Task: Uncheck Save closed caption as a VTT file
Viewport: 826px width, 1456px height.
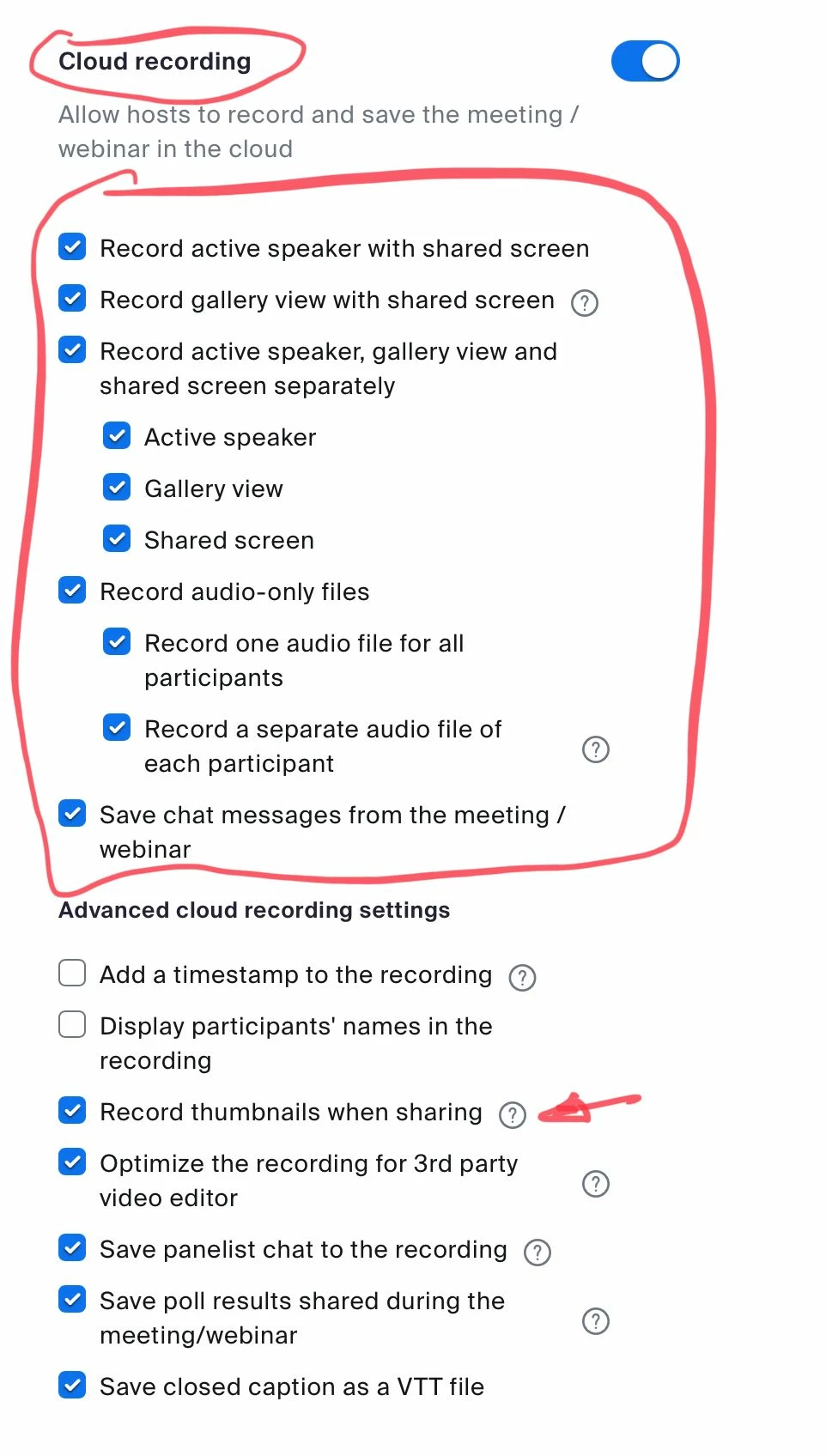Action: 72,1386
